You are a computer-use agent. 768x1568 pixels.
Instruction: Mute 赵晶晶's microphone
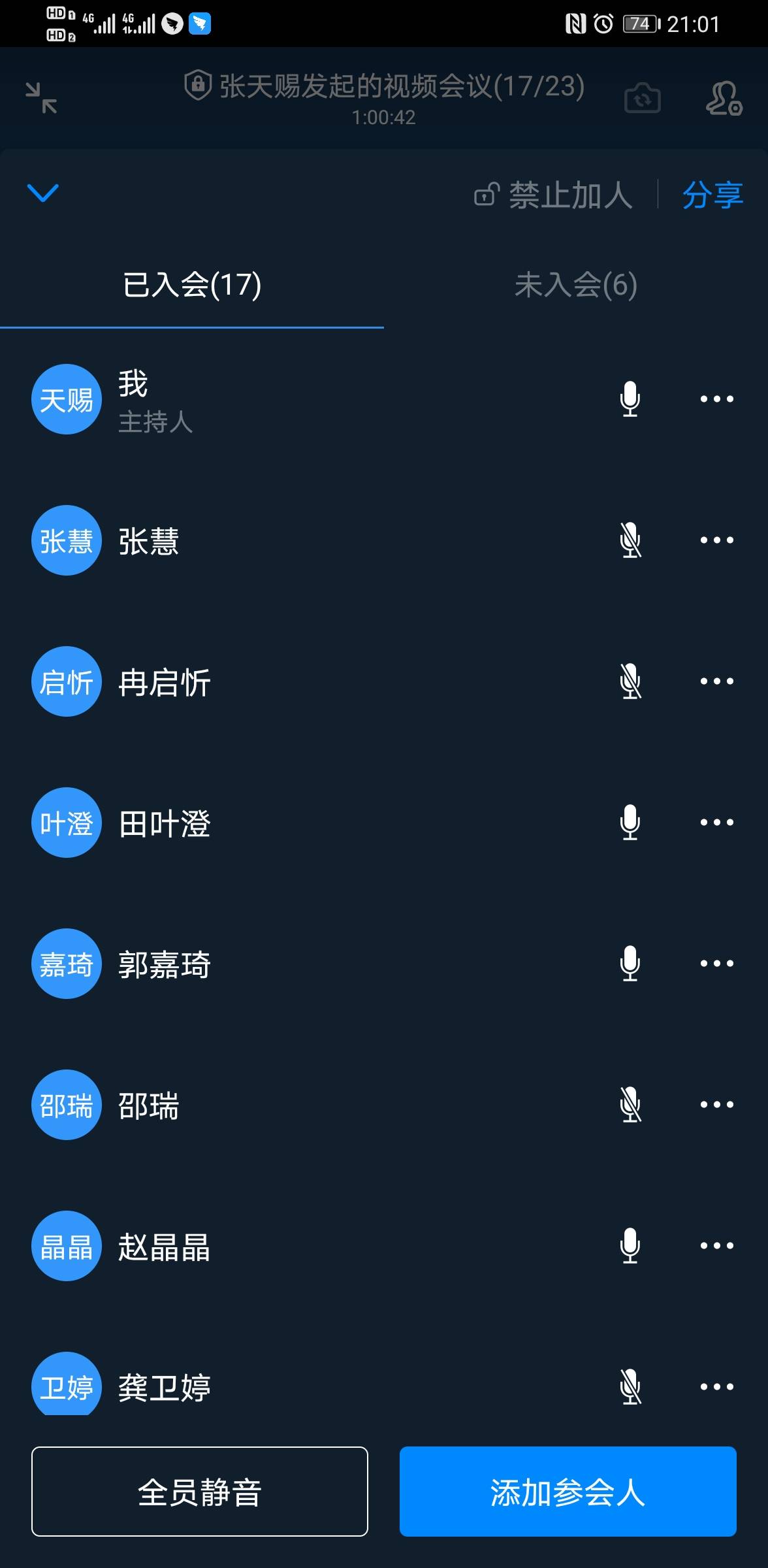click(x=630, y=1246)
